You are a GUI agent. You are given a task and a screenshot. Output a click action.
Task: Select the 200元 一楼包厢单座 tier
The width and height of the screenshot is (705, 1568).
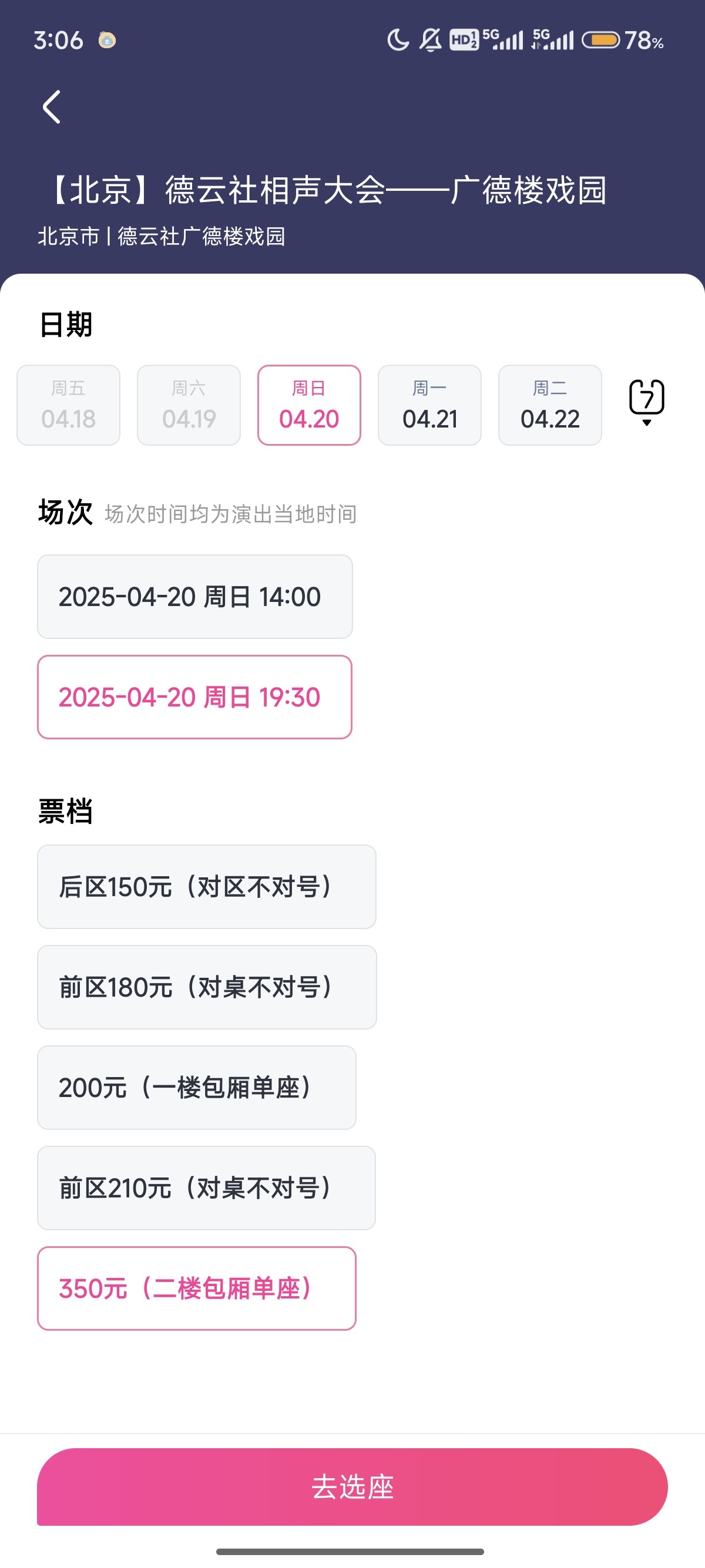coord(197,1088)
